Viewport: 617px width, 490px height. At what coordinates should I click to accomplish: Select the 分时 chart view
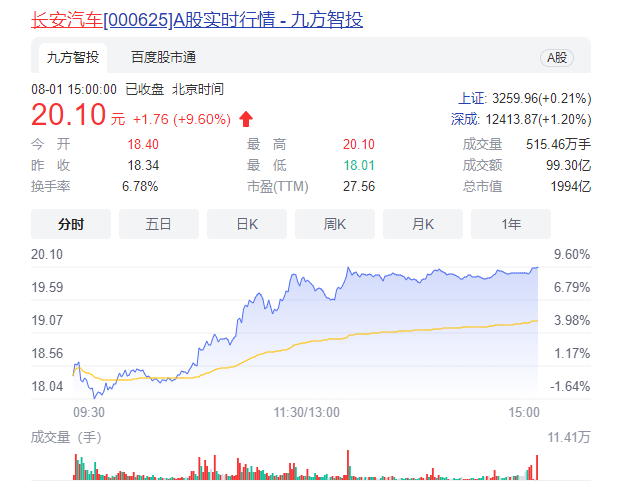[70, 224]
